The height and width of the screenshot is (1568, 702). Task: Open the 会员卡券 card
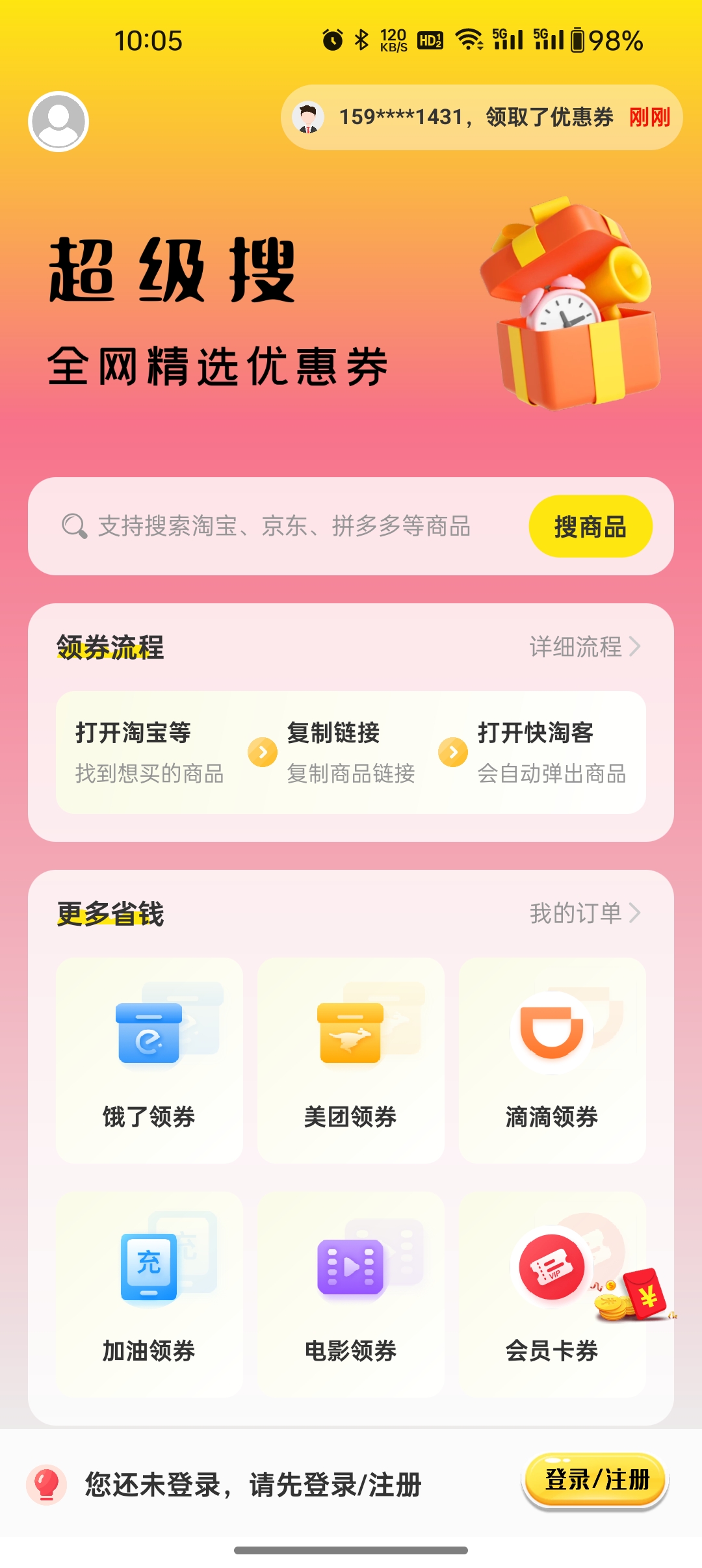click(x=552, y=1294)
